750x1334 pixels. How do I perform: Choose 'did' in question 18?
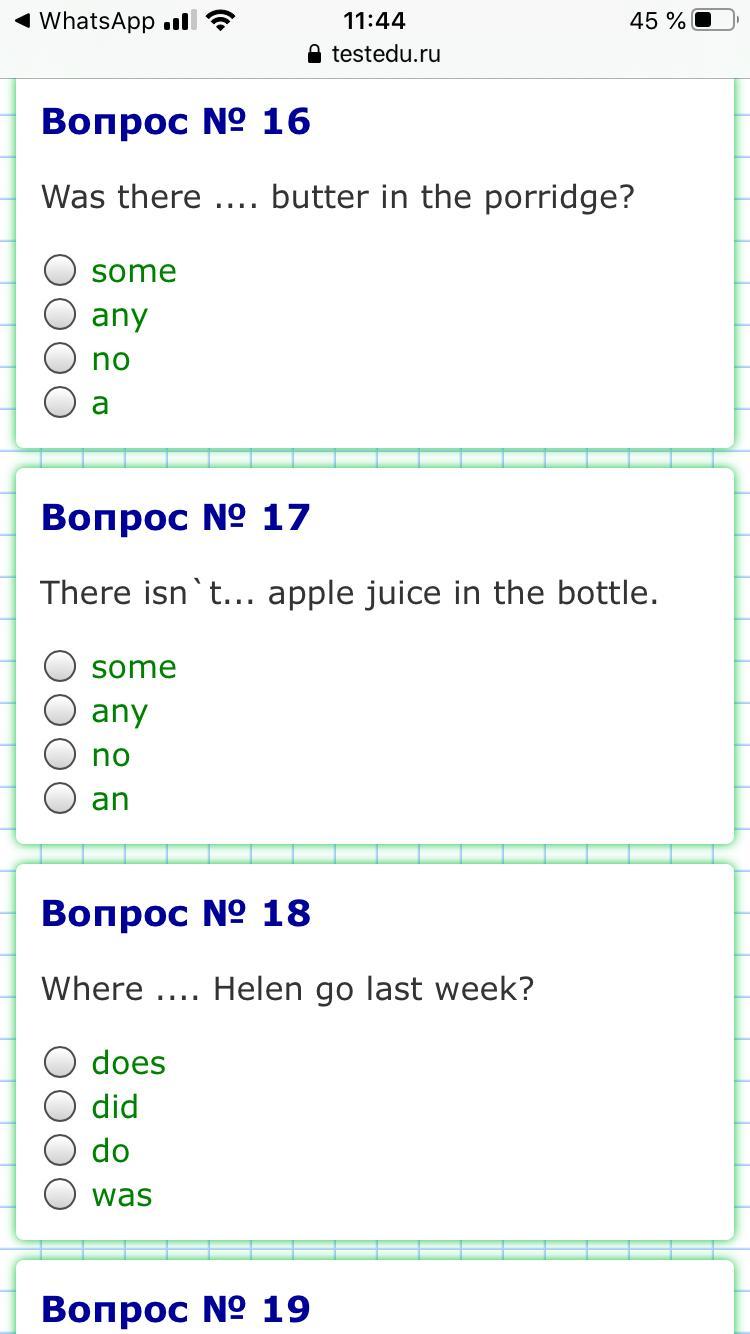pyautogui.click(x=60, y=1106)
